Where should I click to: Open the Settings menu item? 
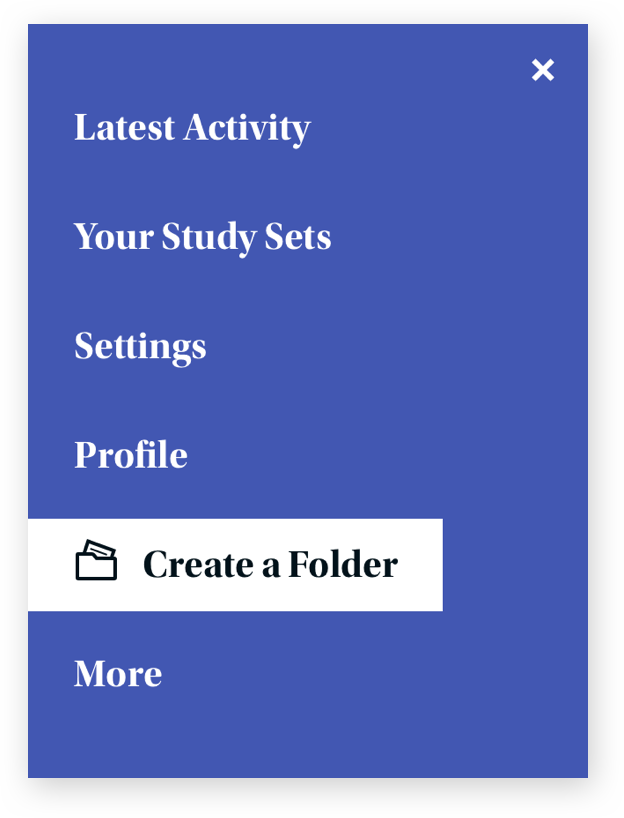pyautogui.click(x=140, y=346)
